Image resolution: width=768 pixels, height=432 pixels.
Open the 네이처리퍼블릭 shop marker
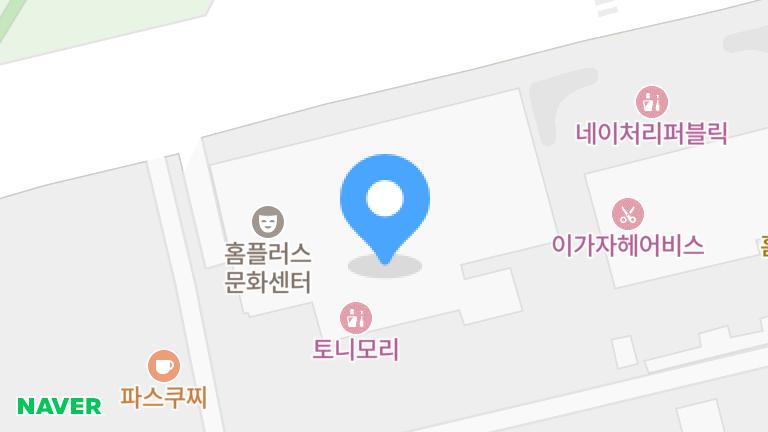(652, 101)
